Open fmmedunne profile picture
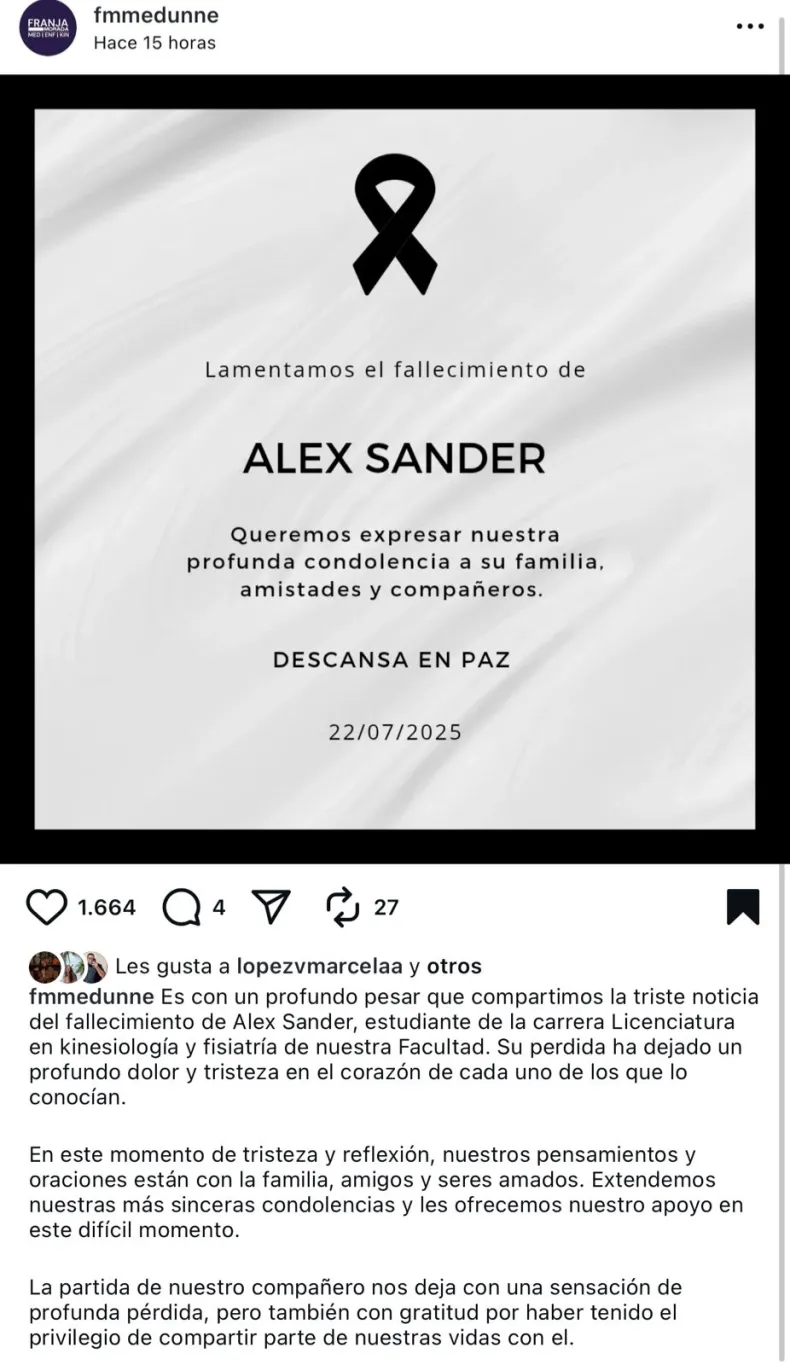 point(48,29)
